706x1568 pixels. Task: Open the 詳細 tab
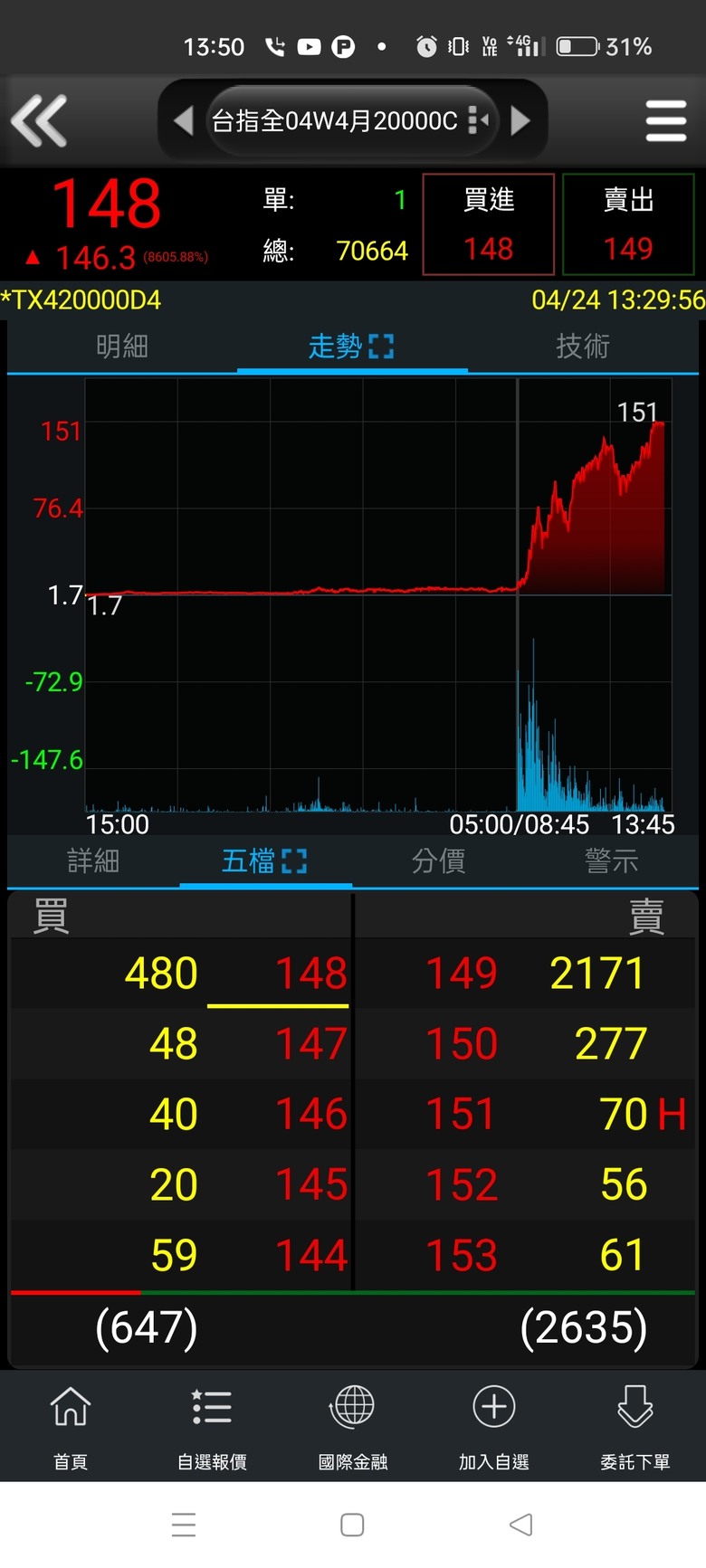93,860
